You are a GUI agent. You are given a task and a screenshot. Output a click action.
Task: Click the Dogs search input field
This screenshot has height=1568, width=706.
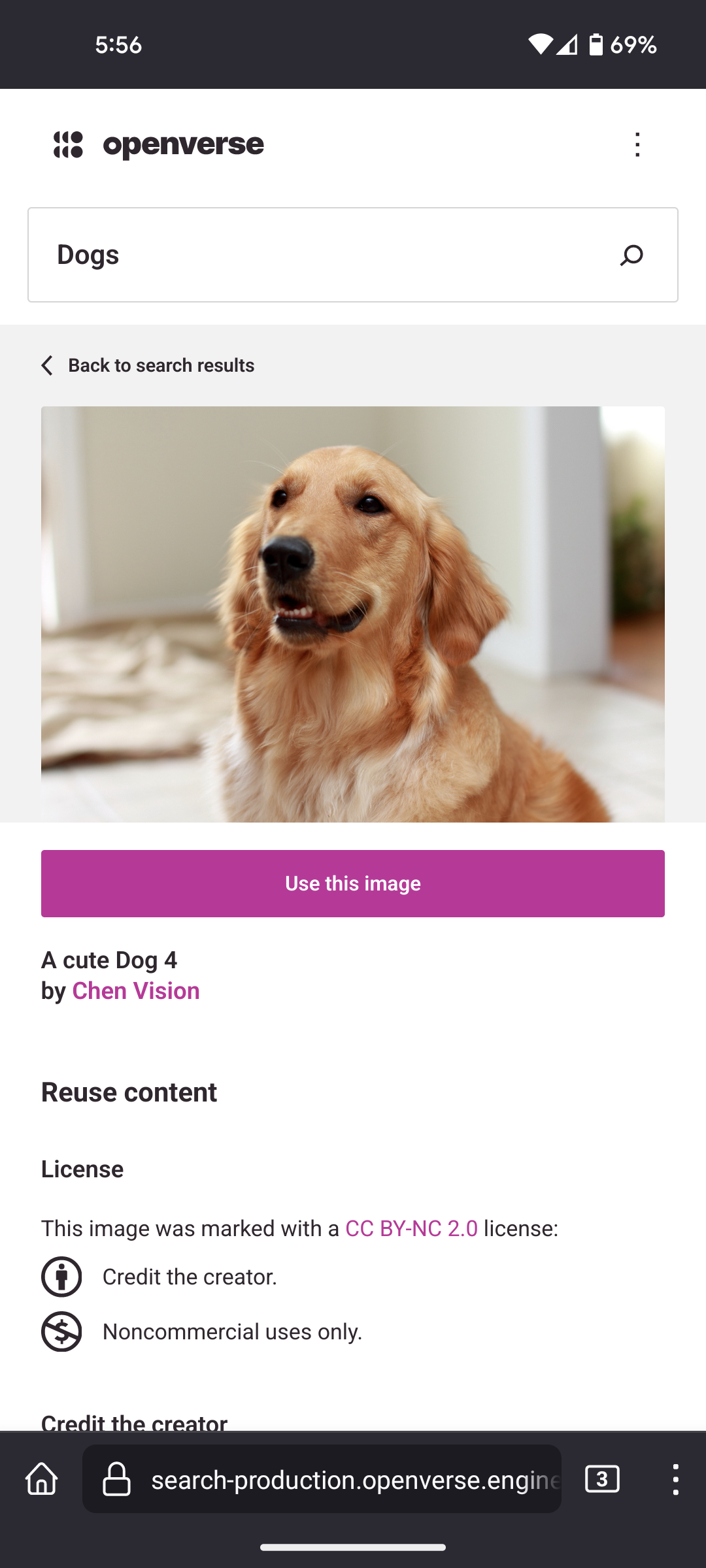[261, 255]
